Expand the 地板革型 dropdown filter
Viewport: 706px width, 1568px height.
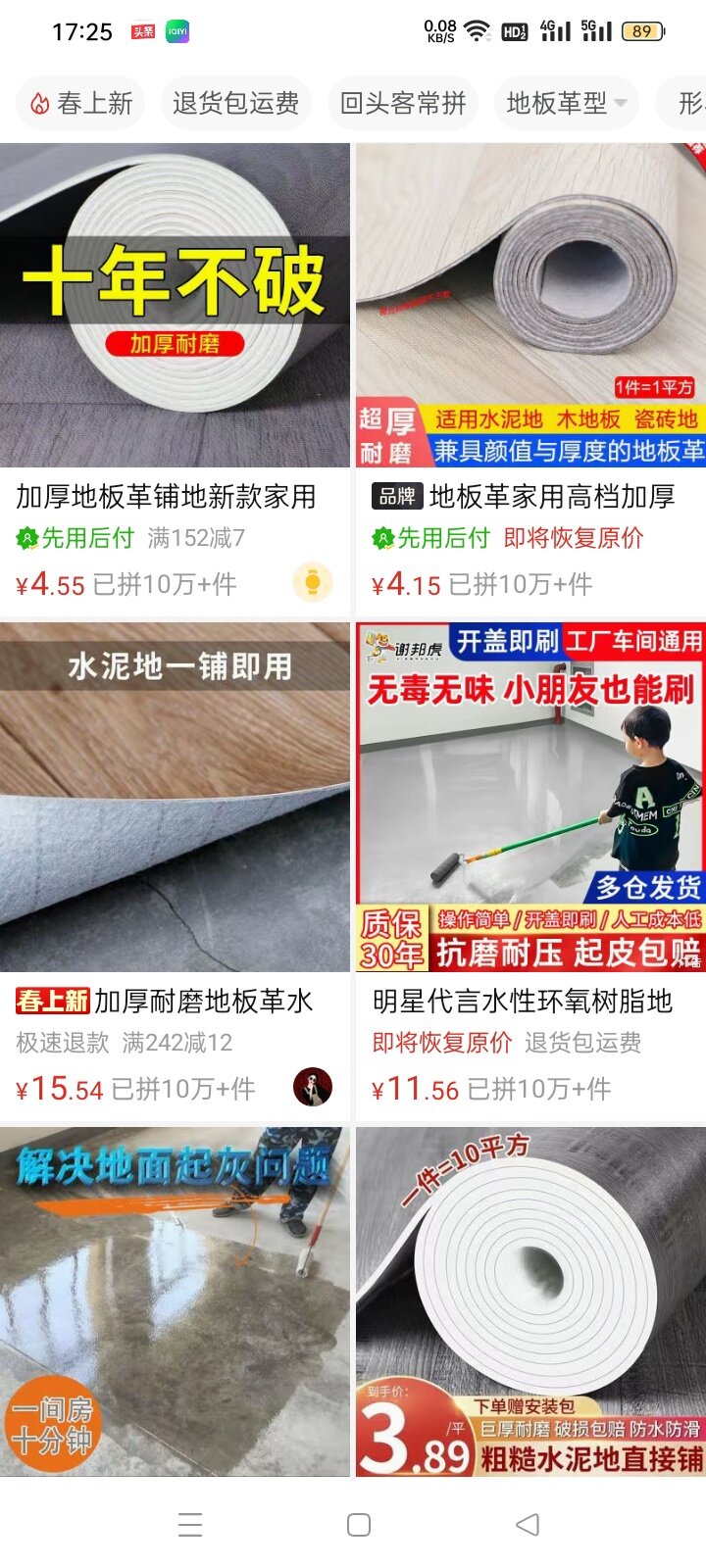[x=566, y=103]
